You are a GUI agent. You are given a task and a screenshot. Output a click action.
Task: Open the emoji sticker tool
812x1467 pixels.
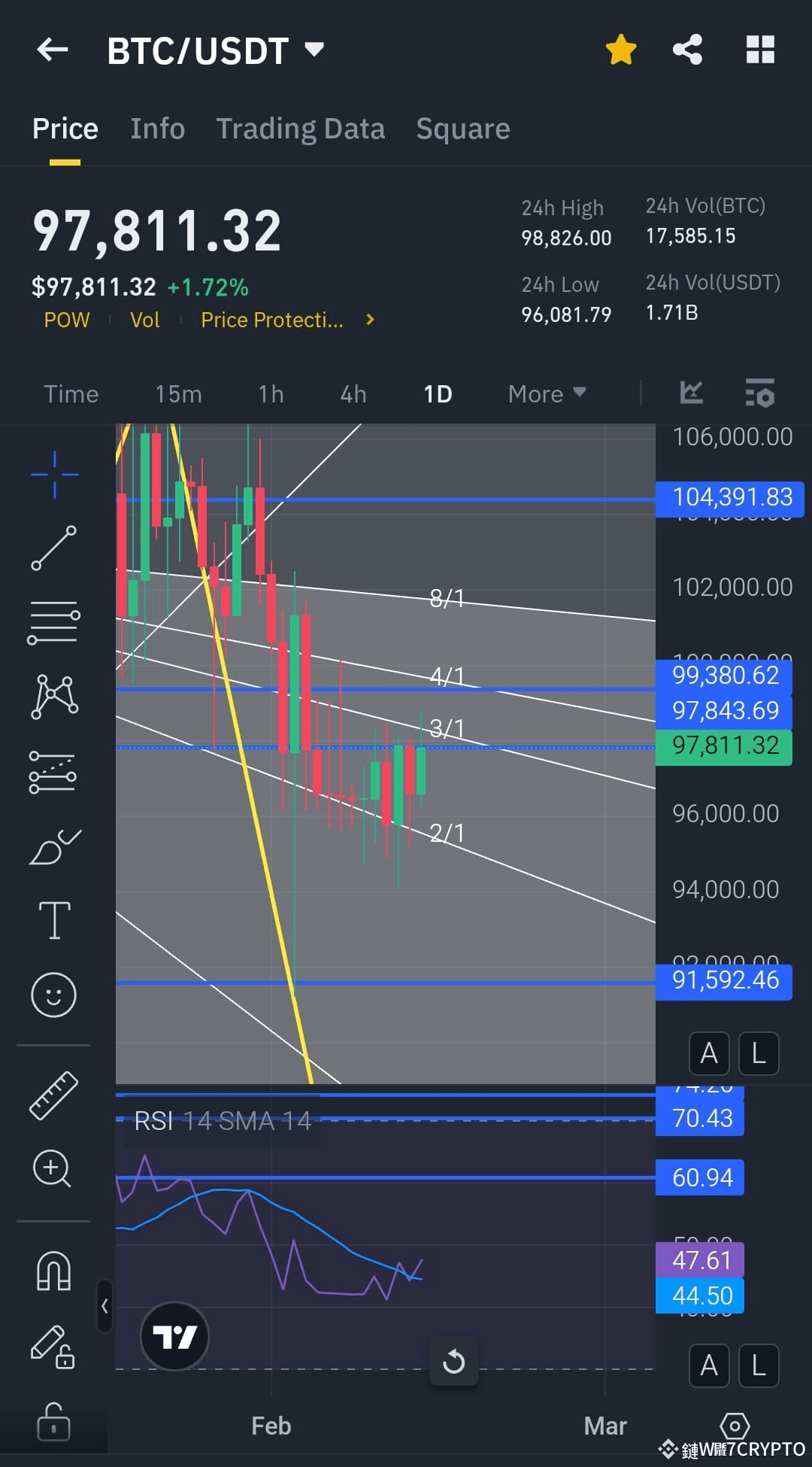coord(53,995)
